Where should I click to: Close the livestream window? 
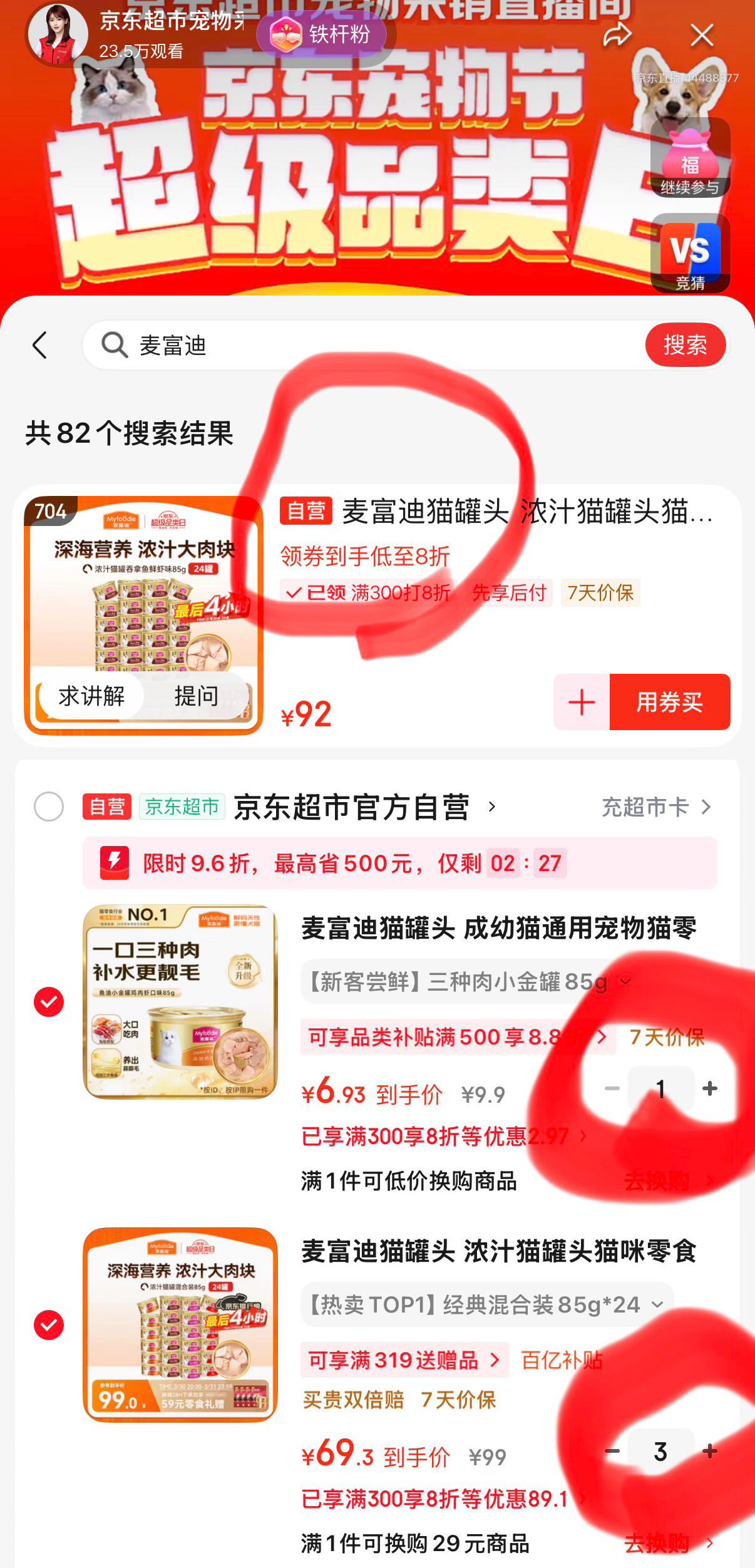[702, 35]
